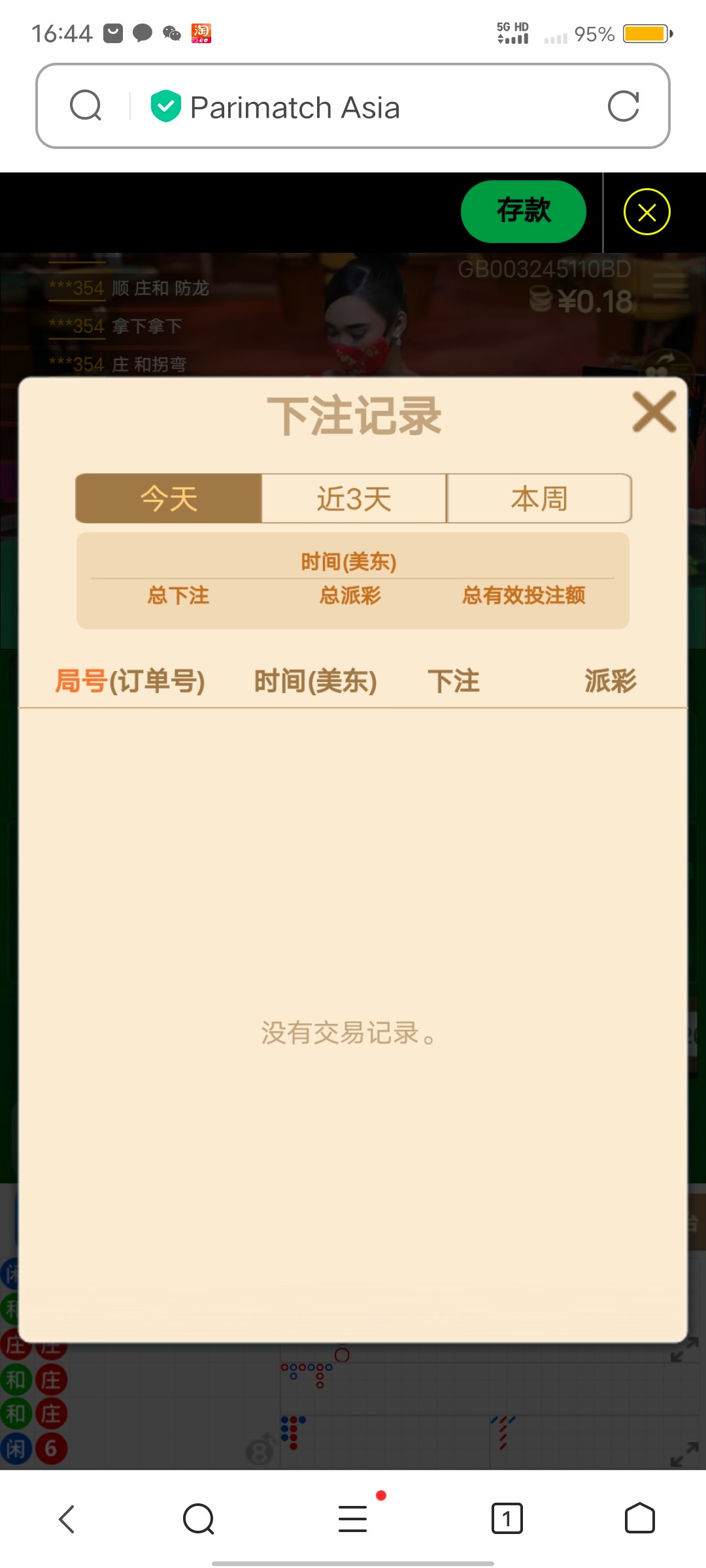Go to the browser home page
The width and height of the screenshot is (706, 1568).
[x=639, y=1518]
